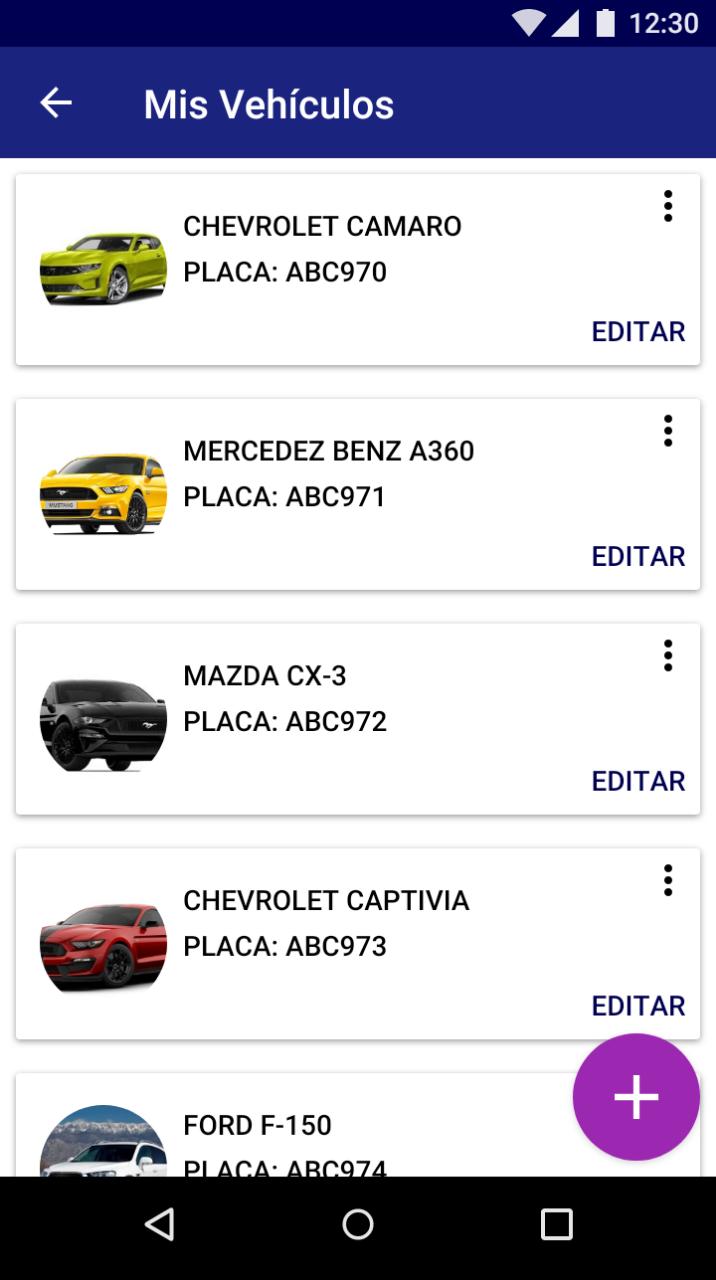Image resolution: width=716 pixels, height=1280 pixels.
Task: Open overflow menu on Mazda CX-3 card
Action: (x=668, y=656)
